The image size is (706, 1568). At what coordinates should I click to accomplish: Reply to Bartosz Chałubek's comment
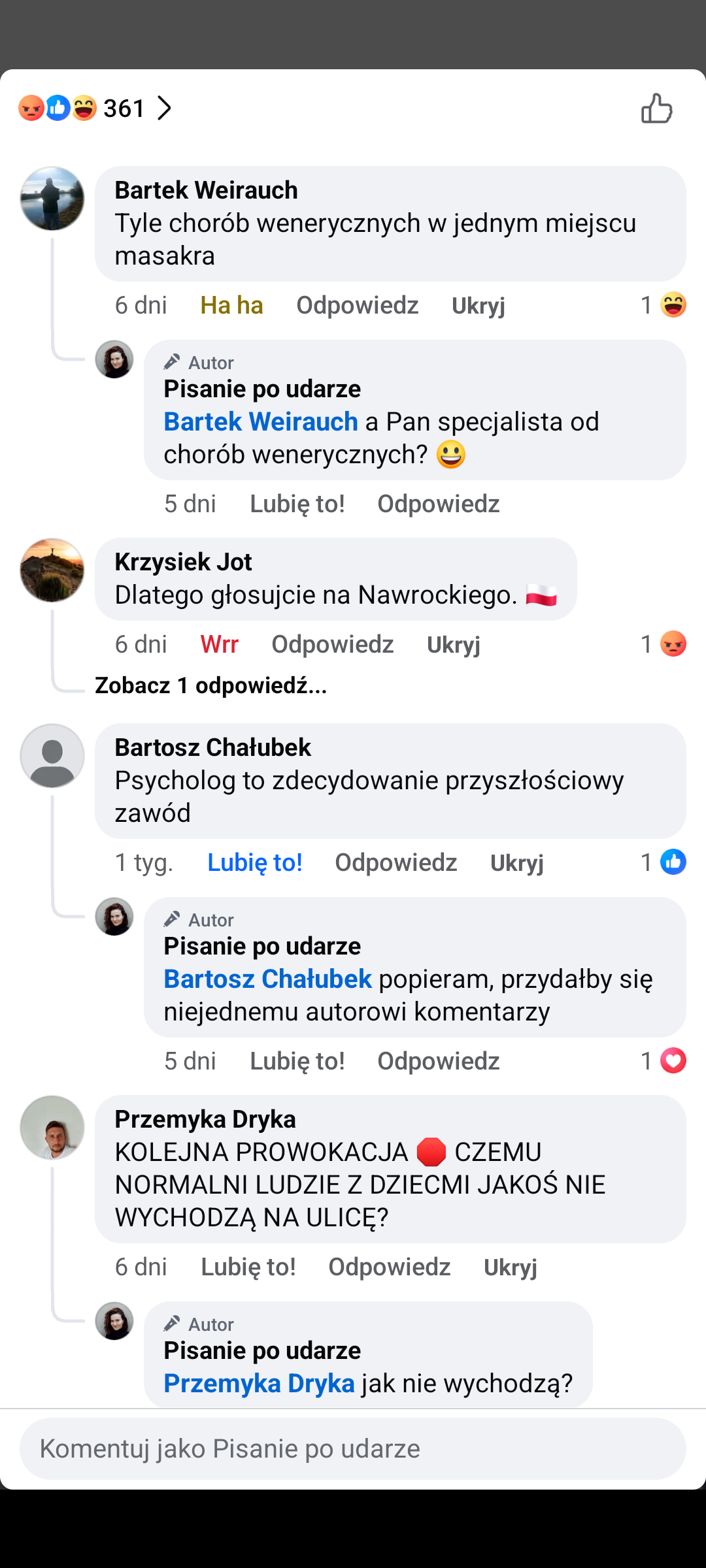coord(395,863)
